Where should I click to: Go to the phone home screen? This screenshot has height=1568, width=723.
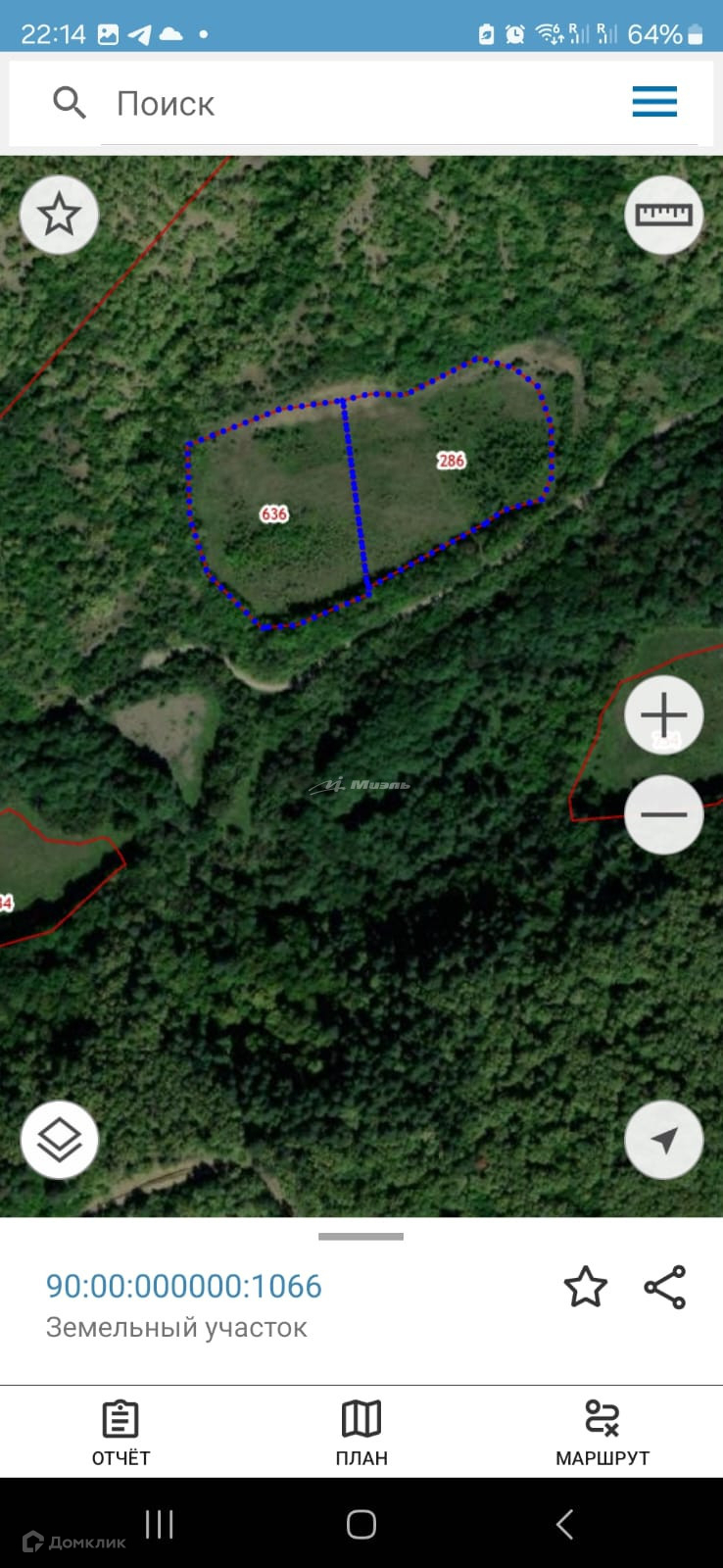[361, 1524]
